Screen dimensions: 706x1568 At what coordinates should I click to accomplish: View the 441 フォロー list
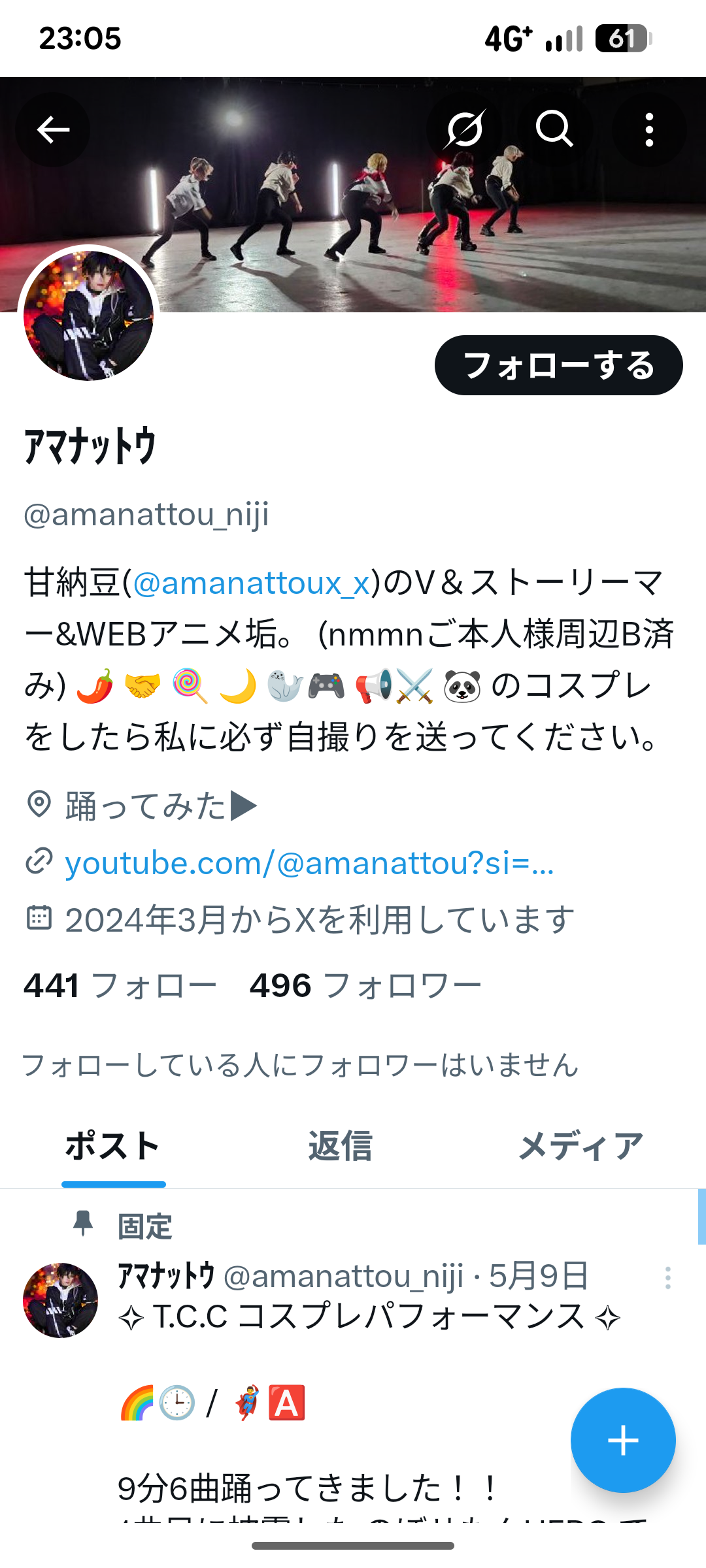click(120, 985)
